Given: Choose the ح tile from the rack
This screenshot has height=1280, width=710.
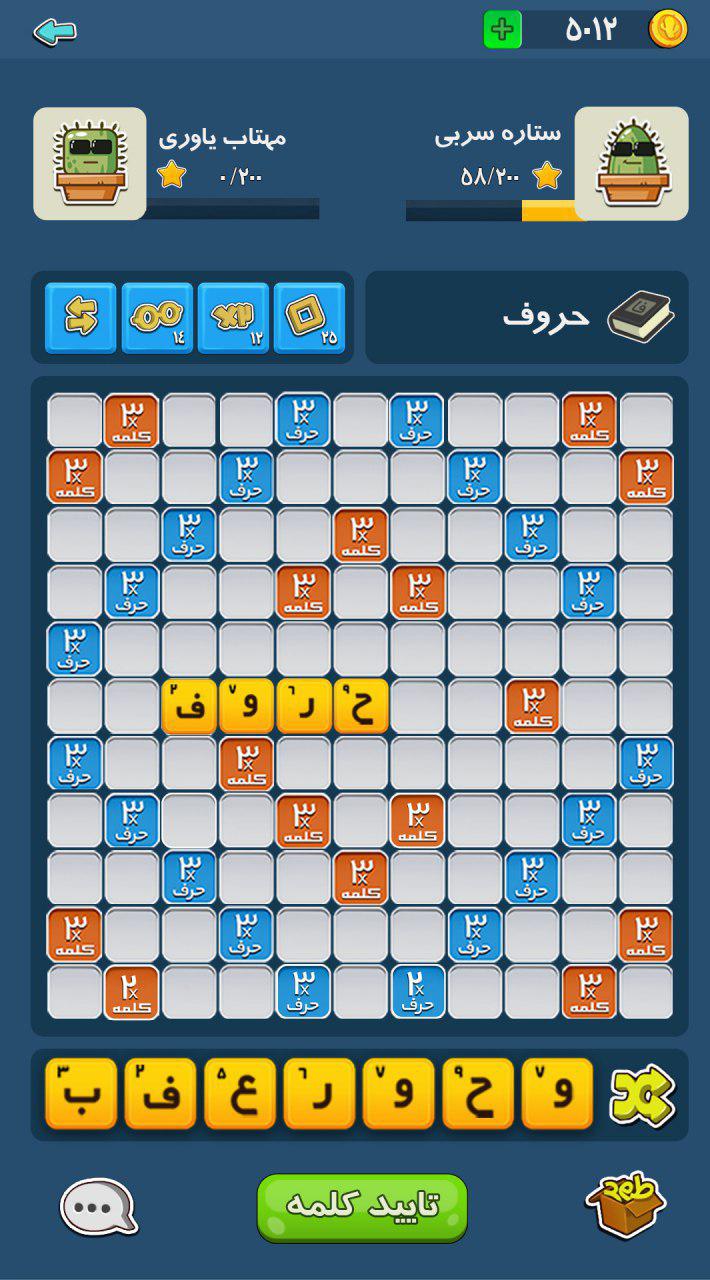Looking at the screenshot, I should click(478, 1094).
